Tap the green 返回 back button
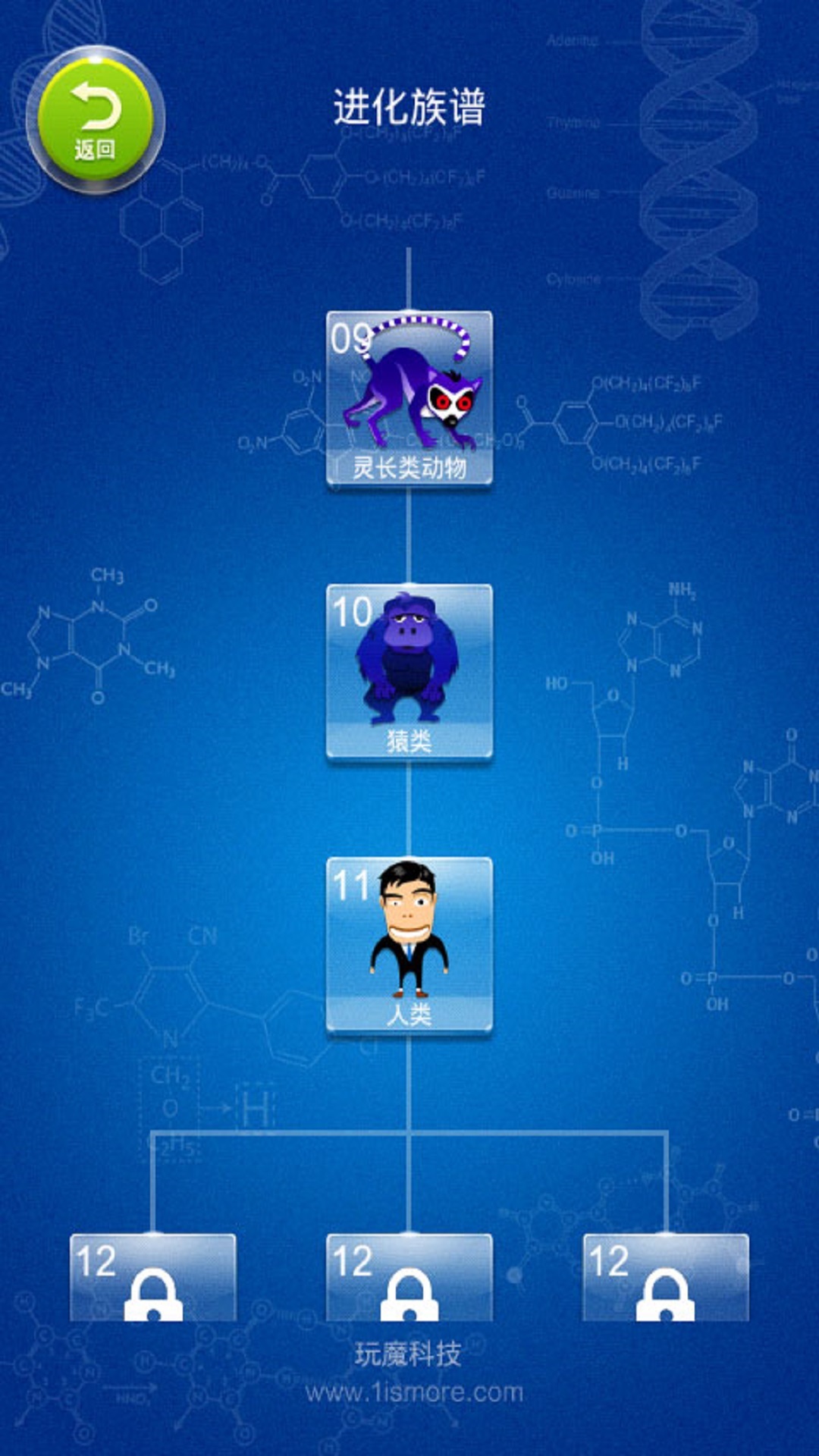 tap(95, 120)
